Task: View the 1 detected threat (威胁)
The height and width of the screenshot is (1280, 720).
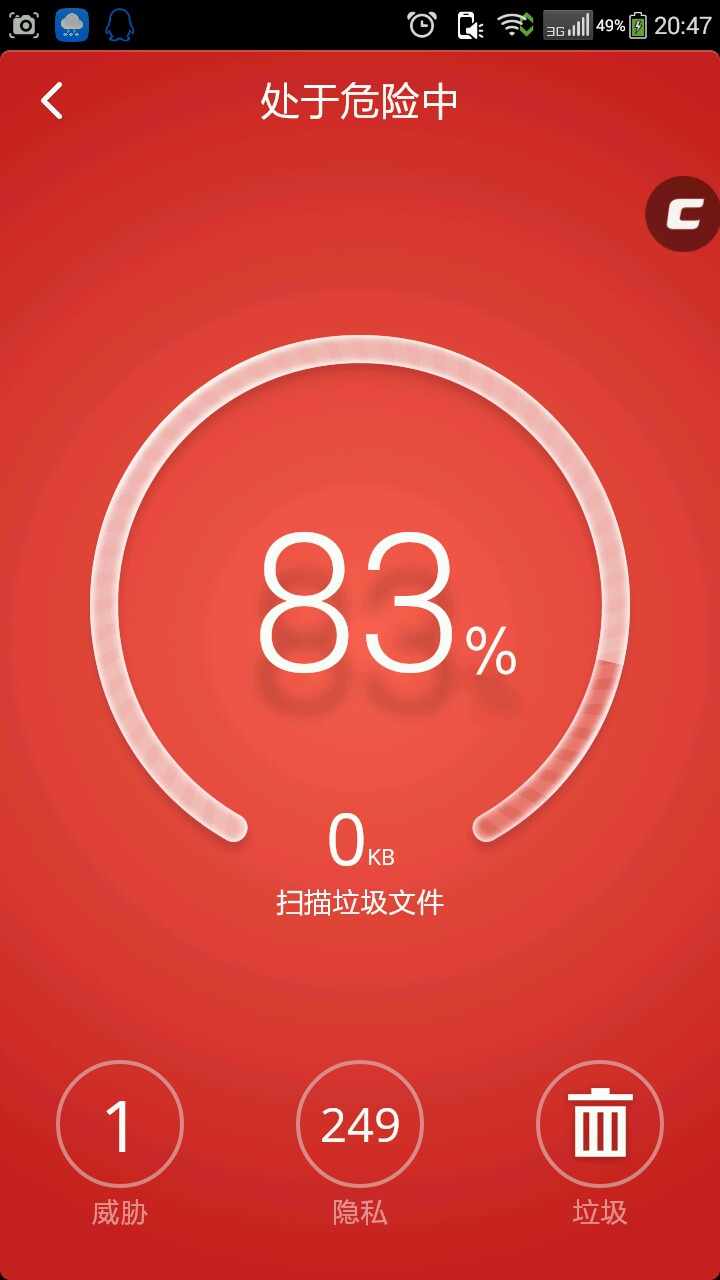Action: (120, 1124)
